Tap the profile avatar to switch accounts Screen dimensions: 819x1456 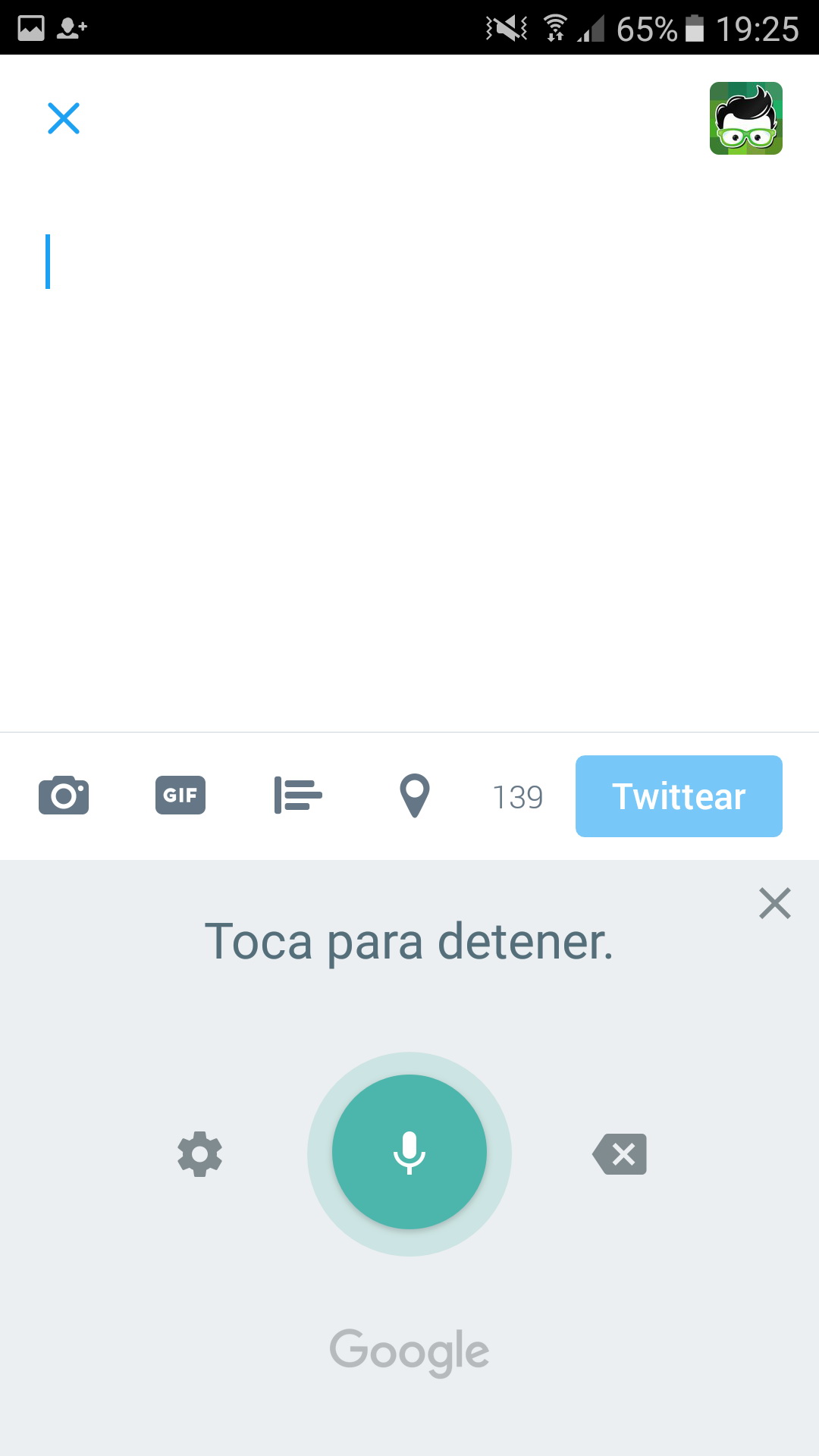tap(745, 118)
